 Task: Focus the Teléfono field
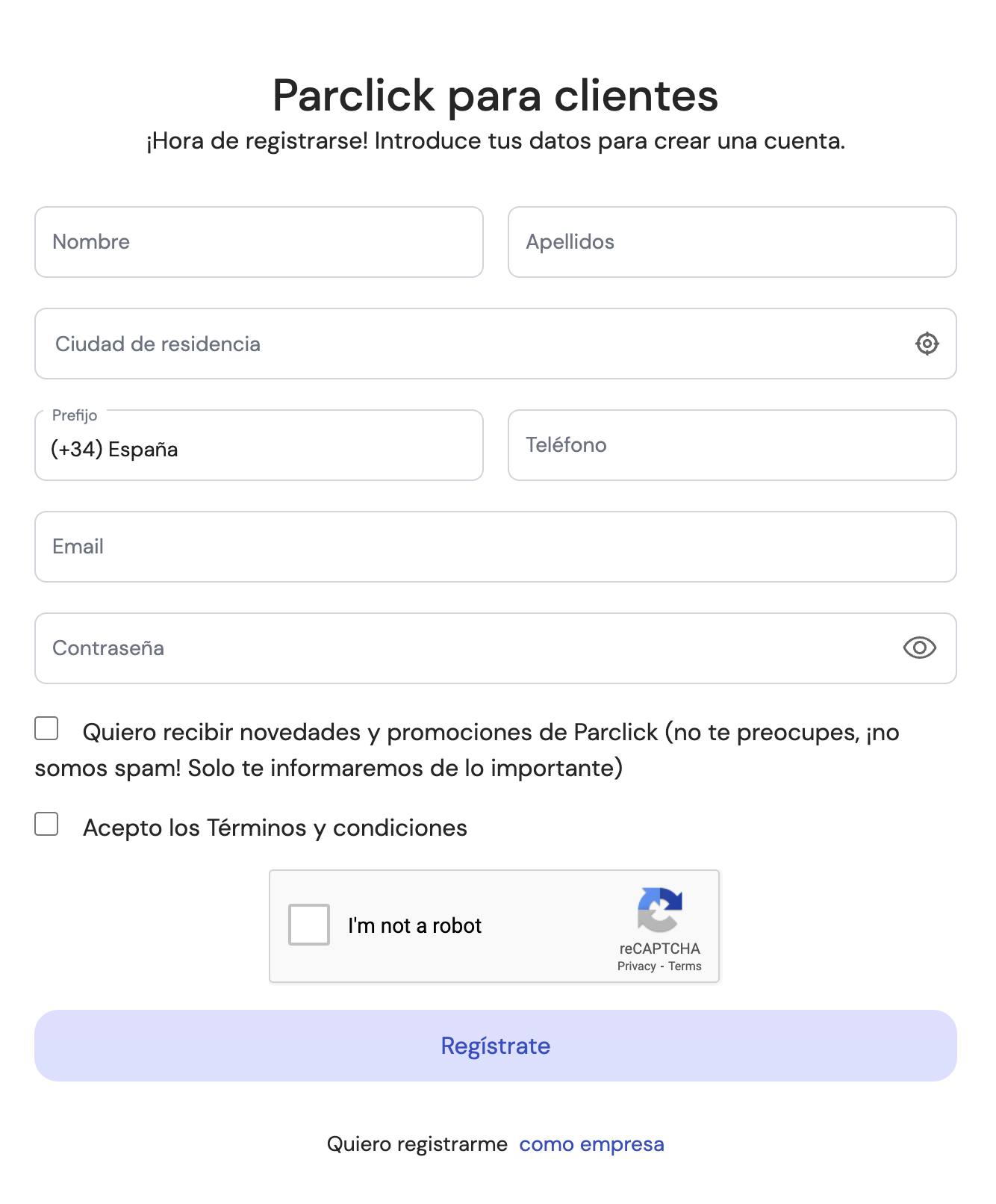[x=732, y=445]
